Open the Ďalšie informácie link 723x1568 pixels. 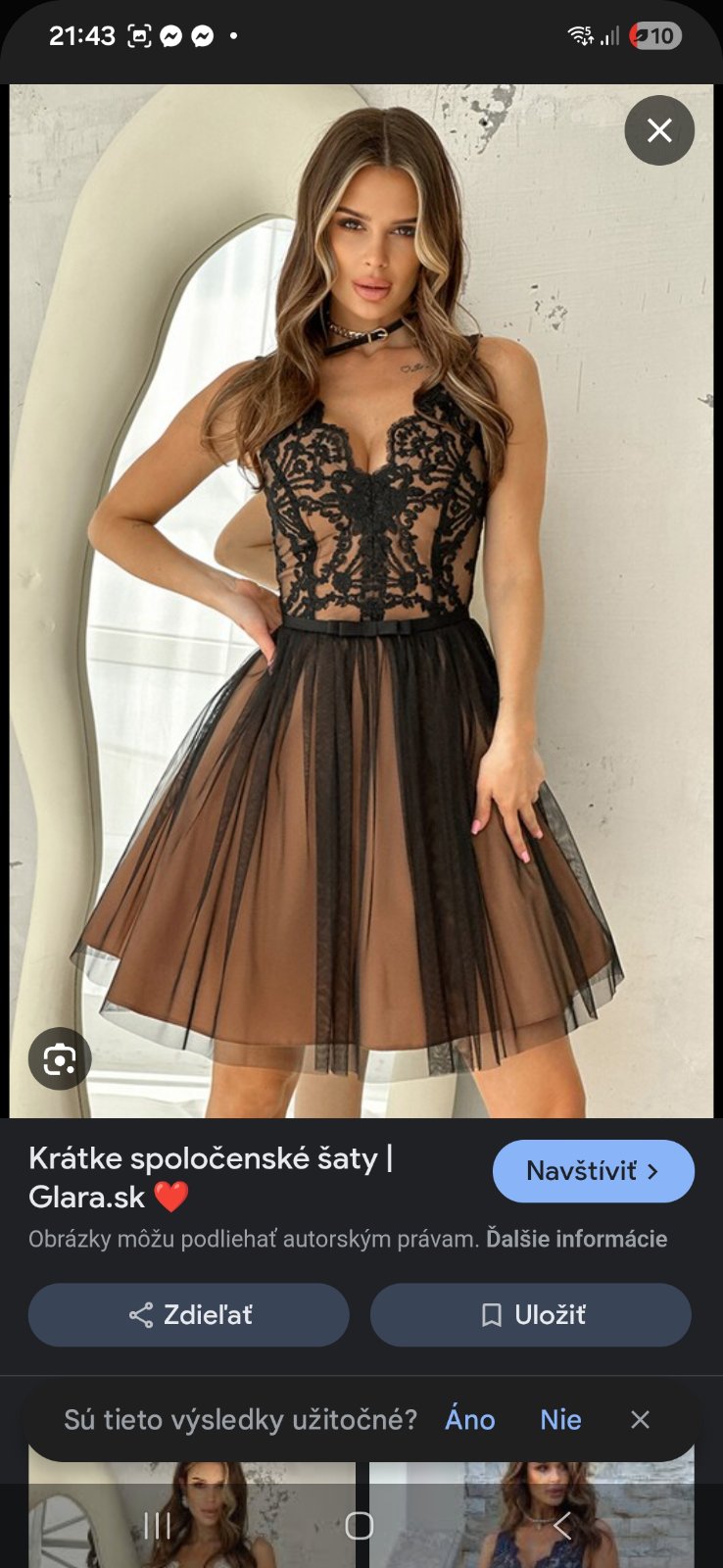click(576, 1239)
